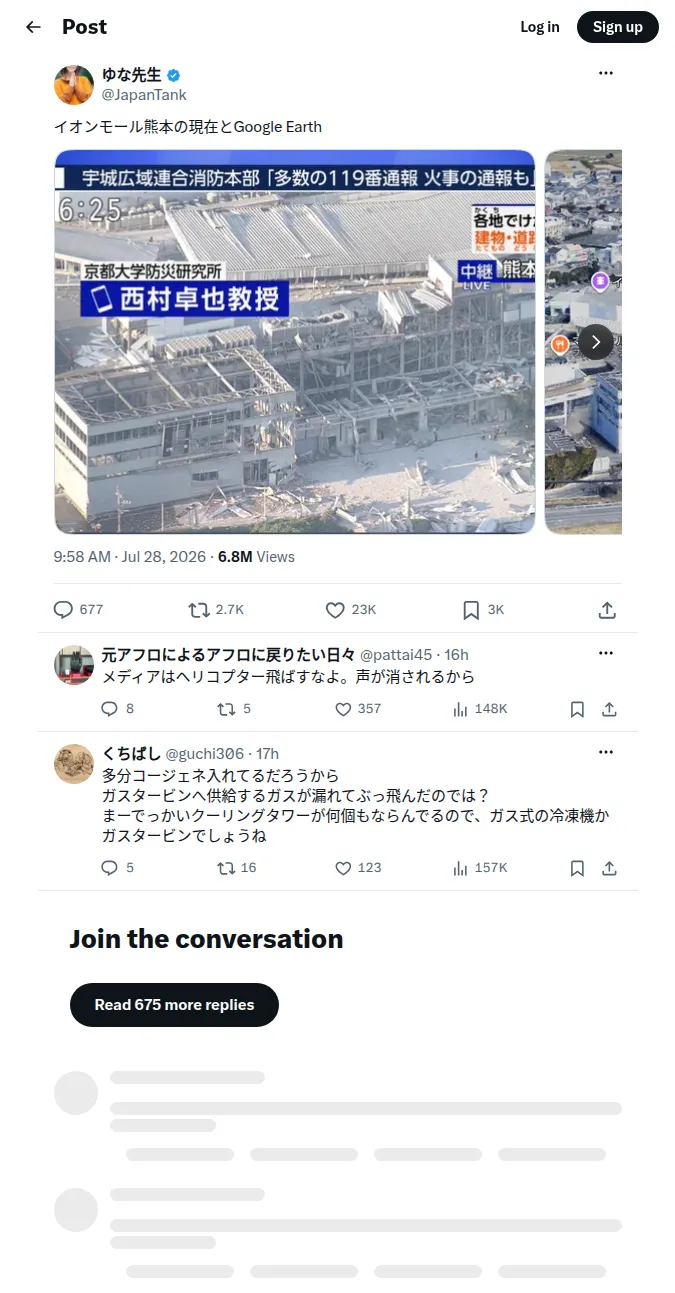
Task: Share the main post
Action: (607, 609)
